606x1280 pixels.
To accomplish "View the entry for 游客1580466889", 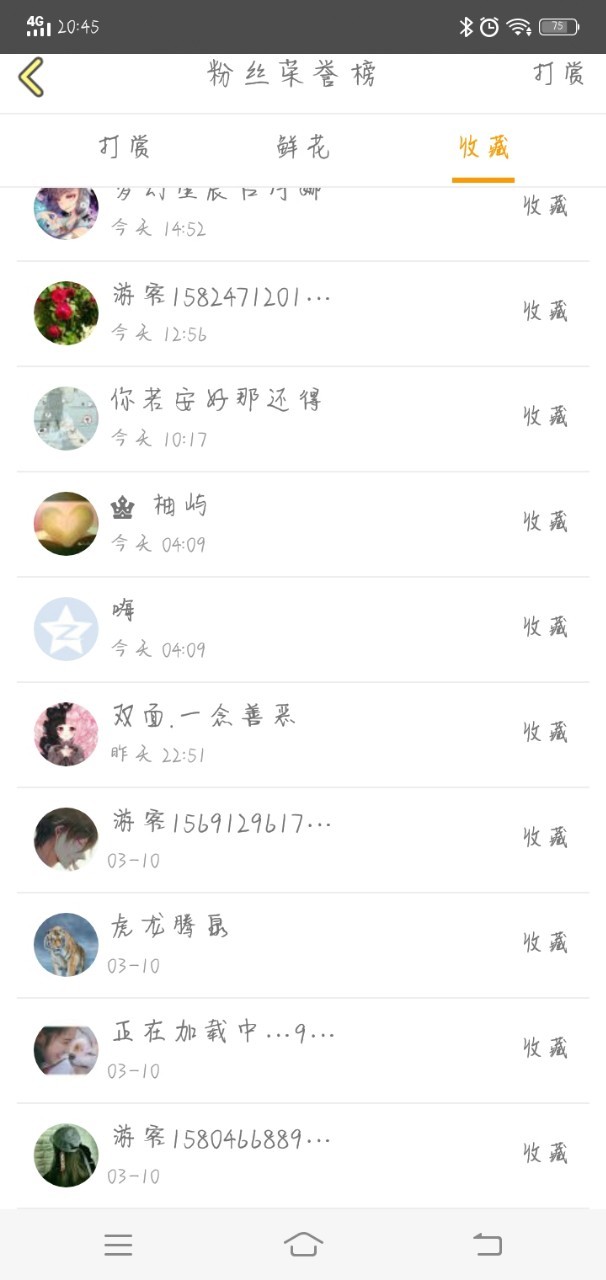I will 302,1155.
